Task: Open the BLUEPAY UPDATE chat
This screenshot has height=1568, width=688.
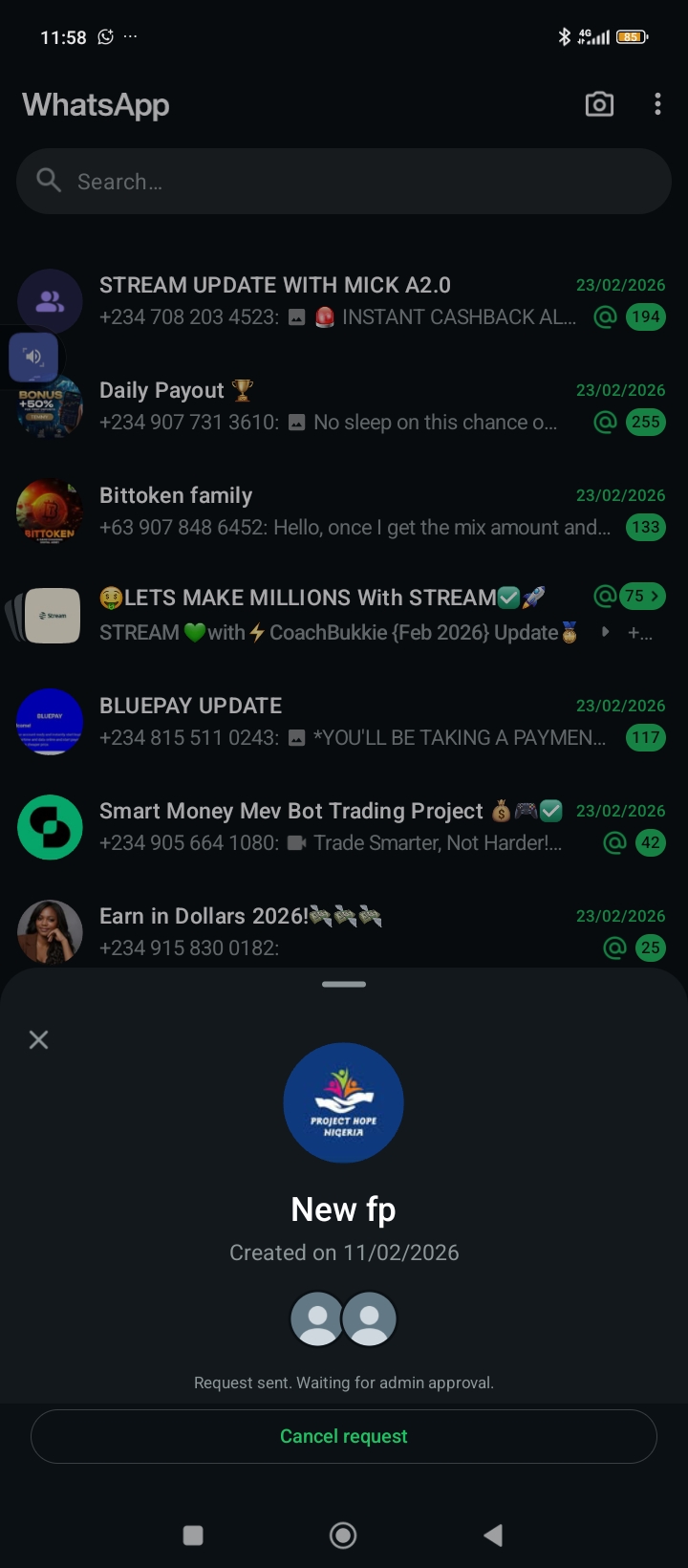Action: (x=334, y=721)
